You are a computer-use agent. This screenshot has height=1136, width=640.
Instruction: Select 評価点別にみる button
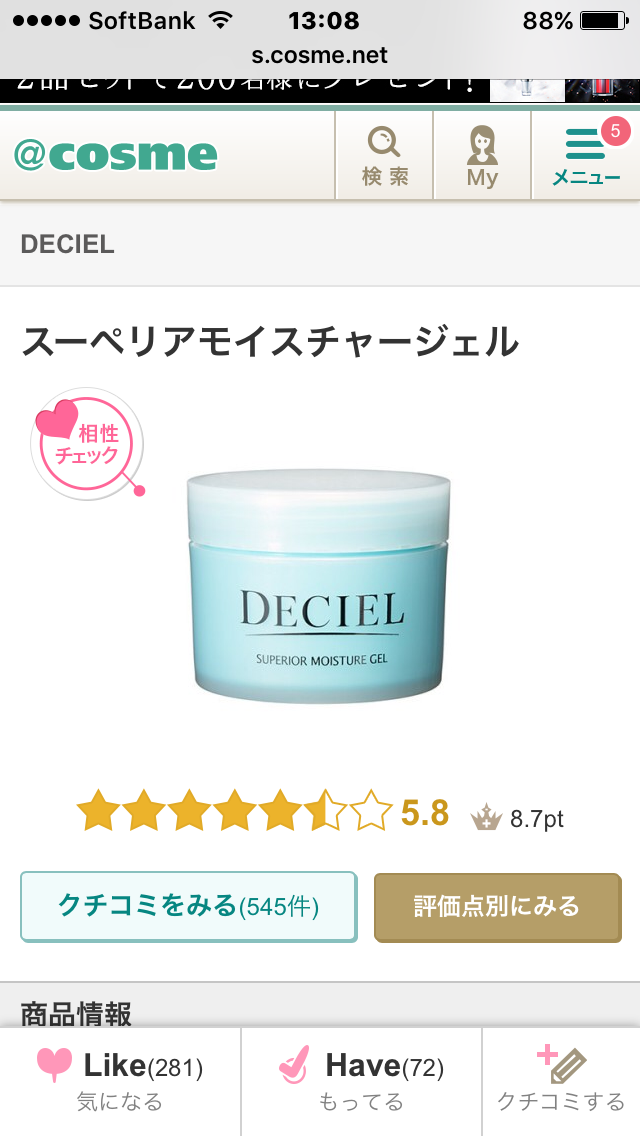pos(497,906)
